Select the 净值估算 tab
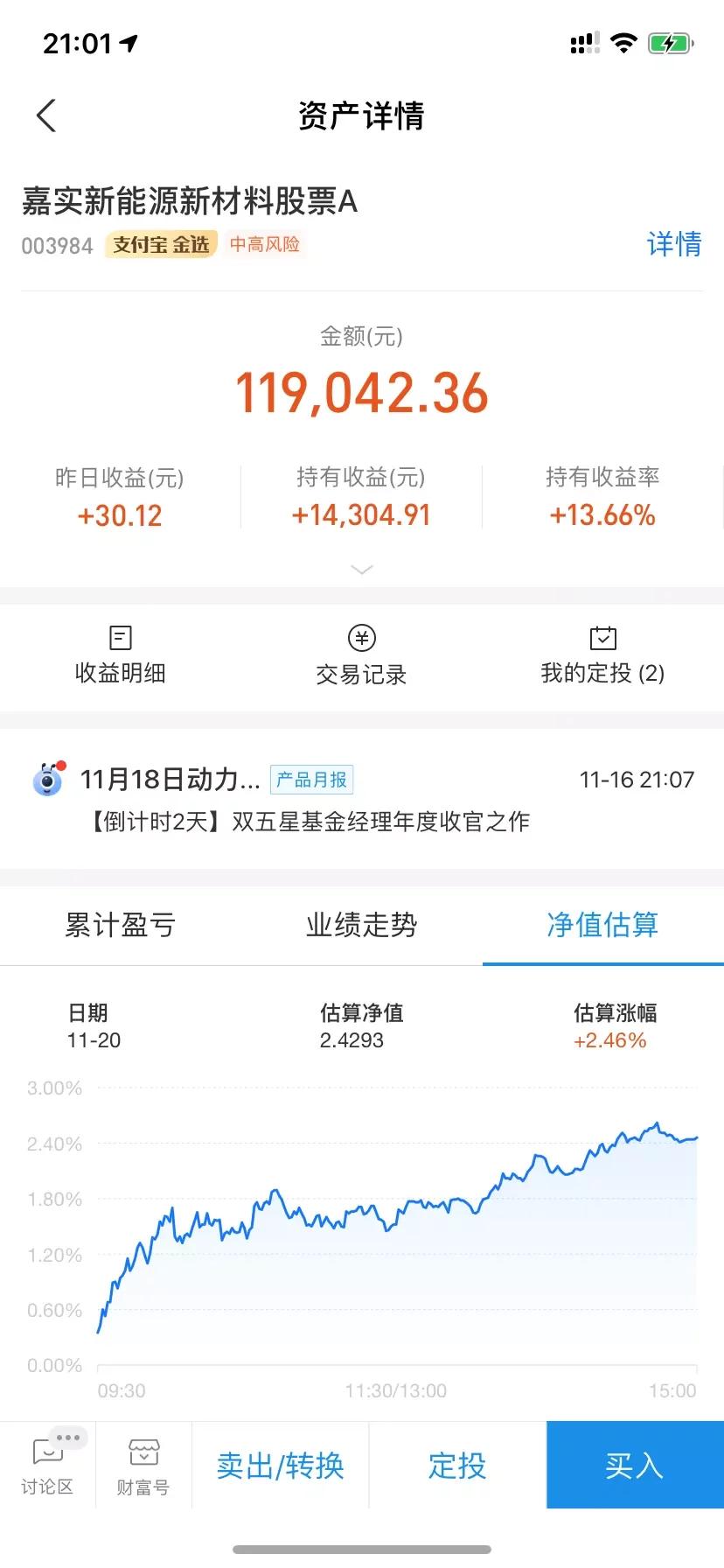Screen dimensions: 724x1568 [602, 925]
